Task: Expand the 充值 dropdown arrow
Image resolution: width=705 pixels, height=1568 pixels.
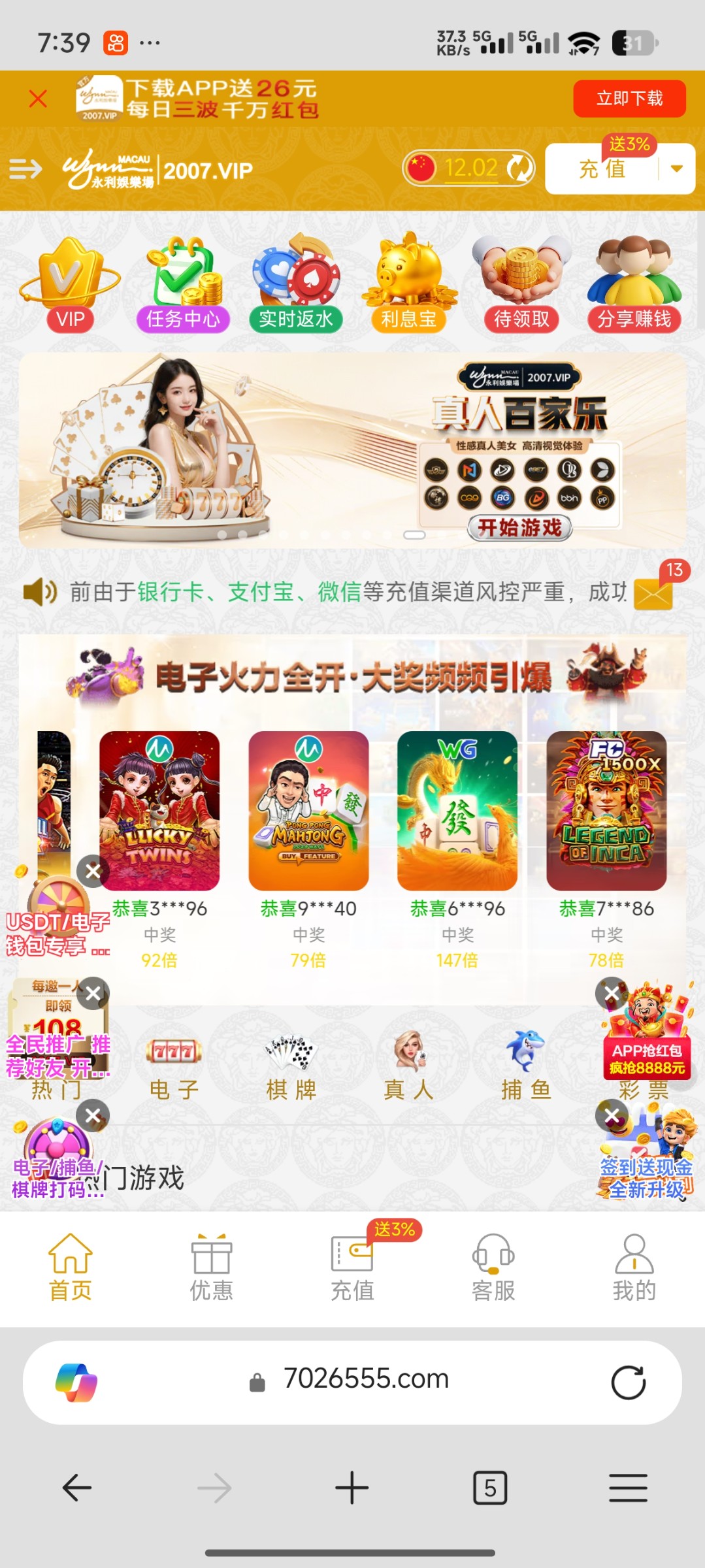Action: click(676, 169)
